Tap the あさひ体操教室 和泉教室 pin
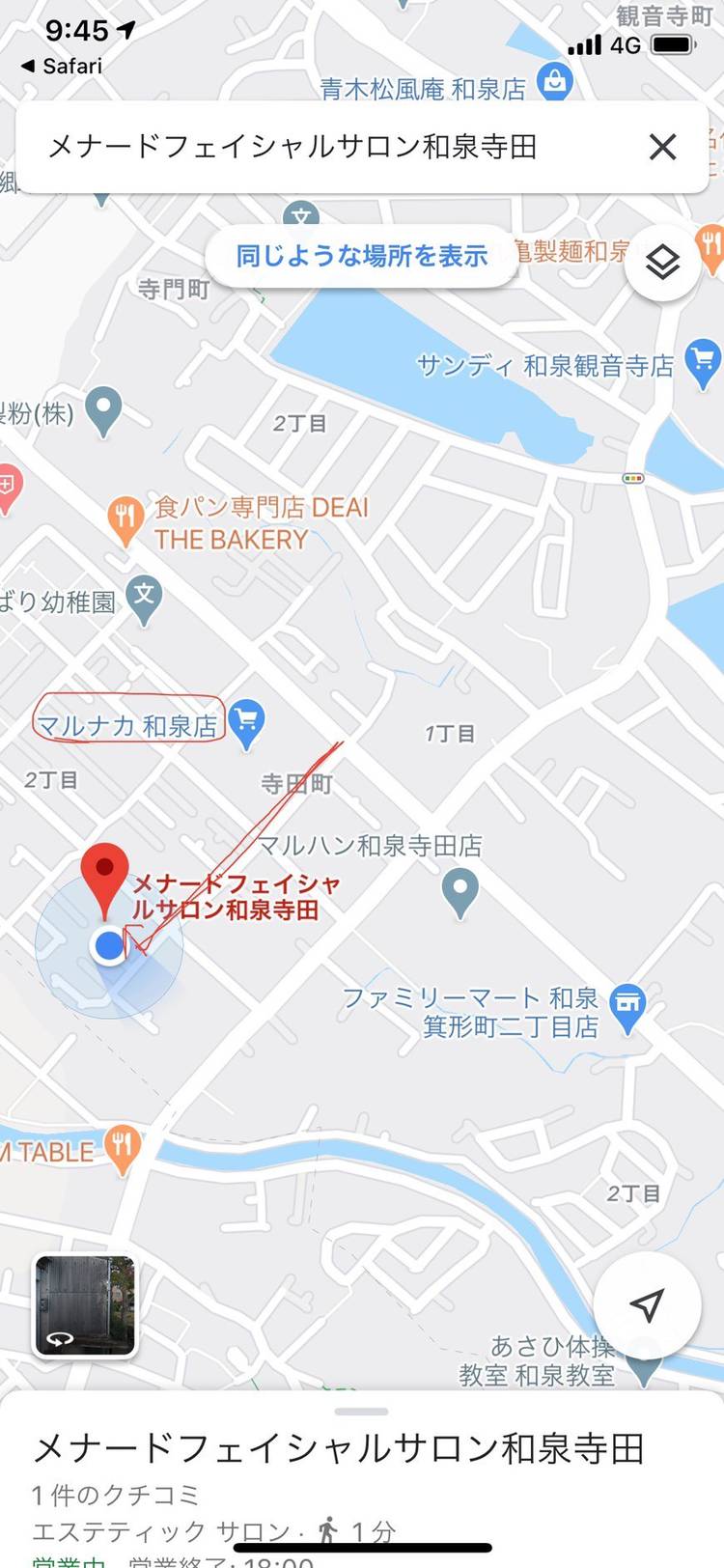The width and height of the screenshot is (724, 1568). 645,1364
